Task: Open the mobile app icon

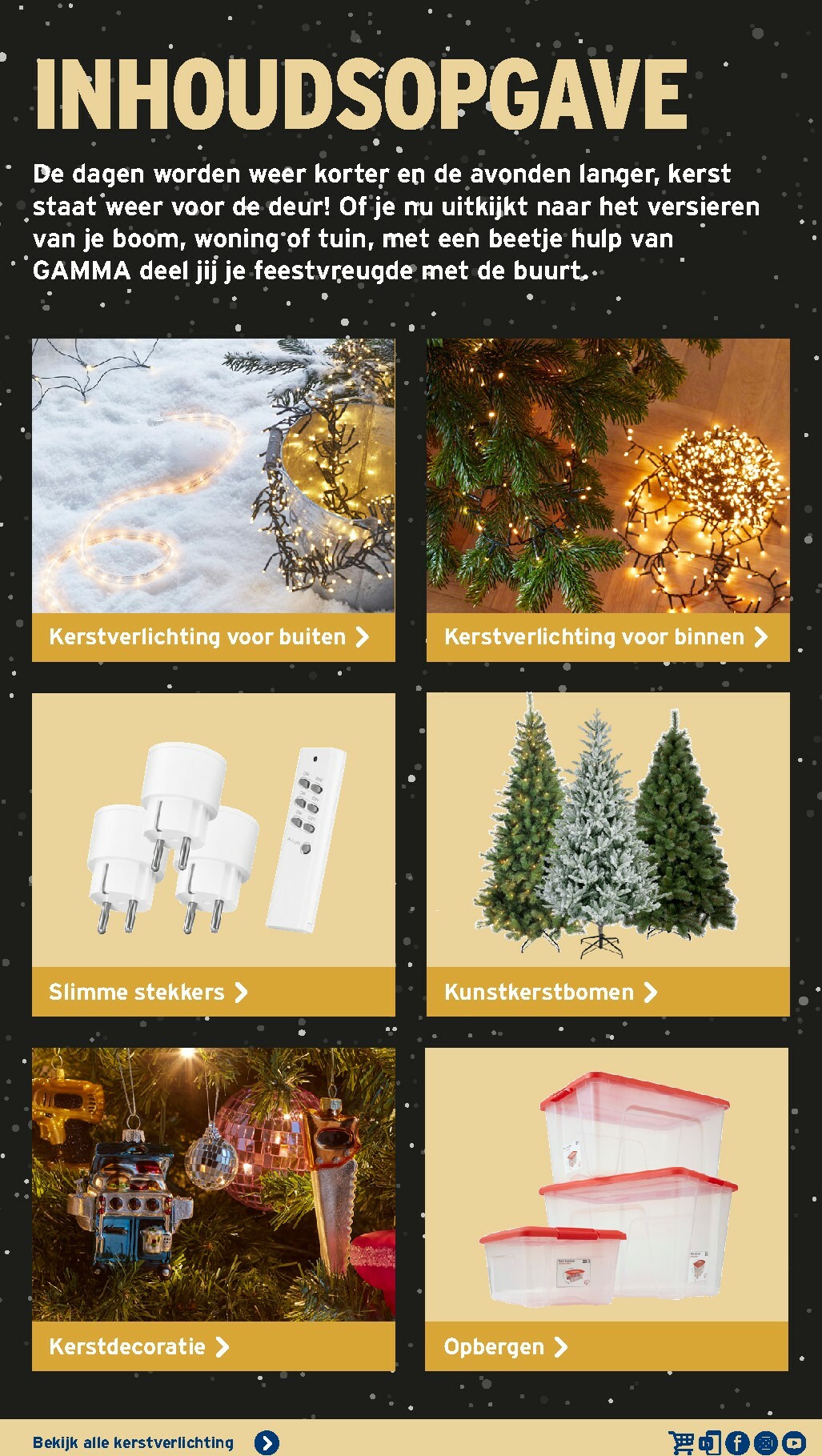Action: tap(709, 1442)
